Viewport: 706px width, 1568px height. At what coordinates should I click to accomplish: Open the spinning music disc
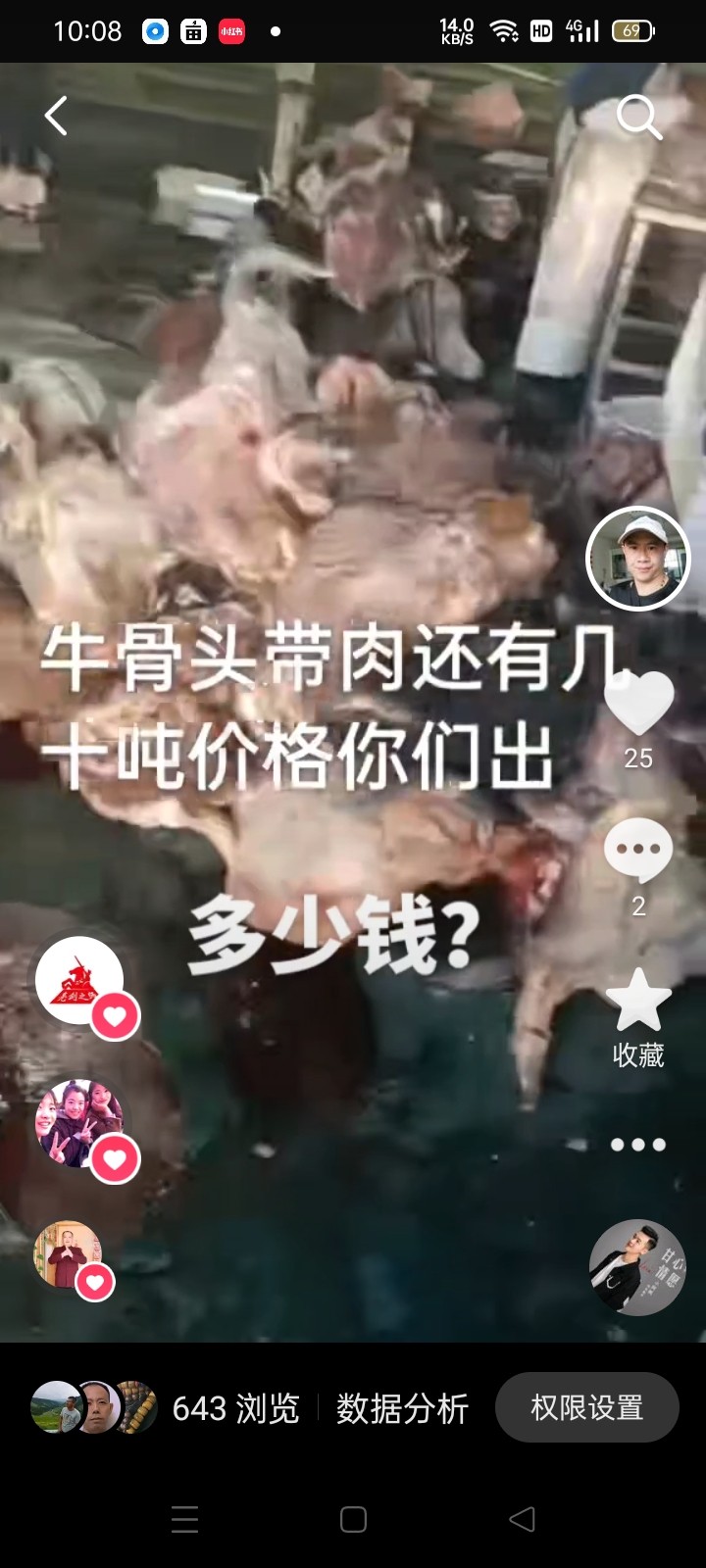pyautogui.click(x=637, y=1267)
